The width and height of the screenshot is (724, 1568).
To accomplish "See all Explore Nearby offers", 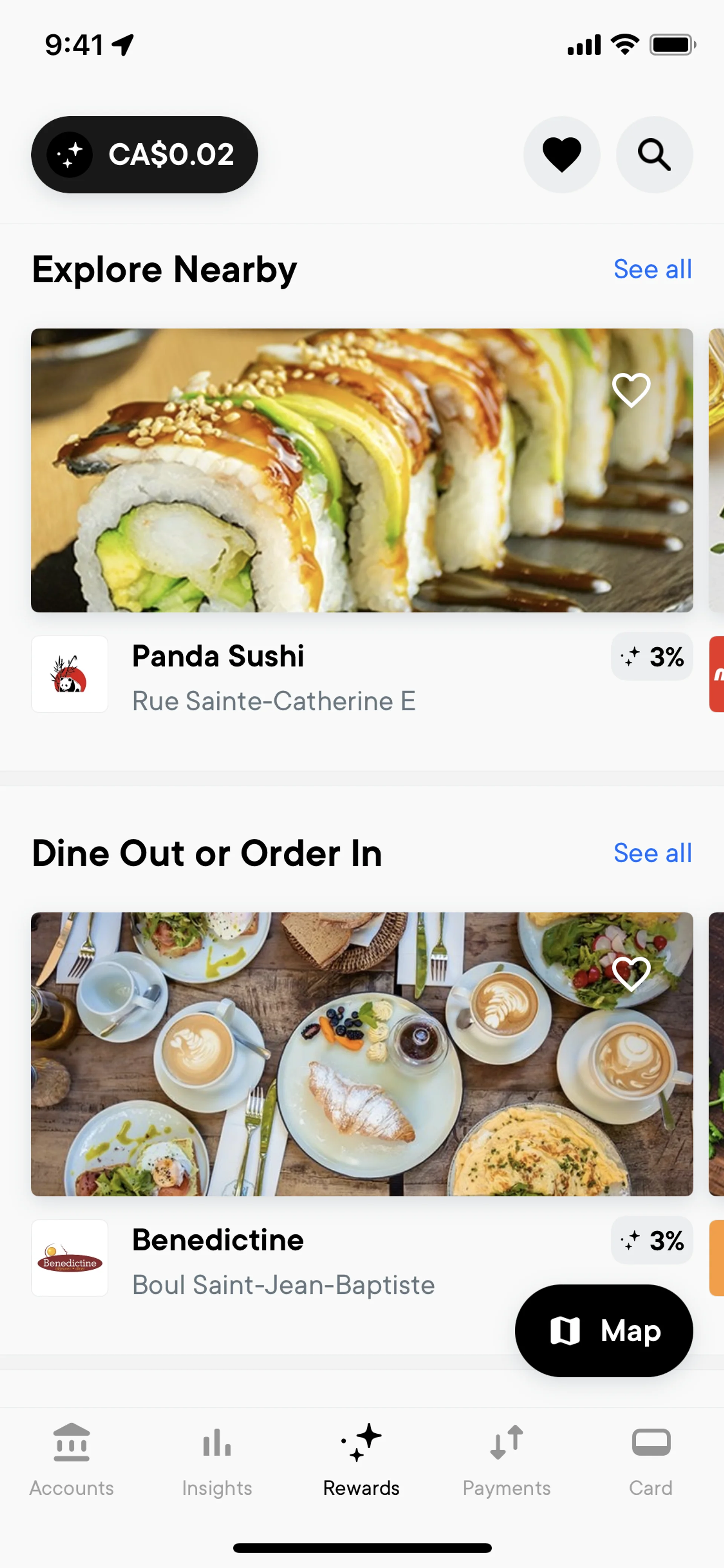I will (x=652, y=269).
